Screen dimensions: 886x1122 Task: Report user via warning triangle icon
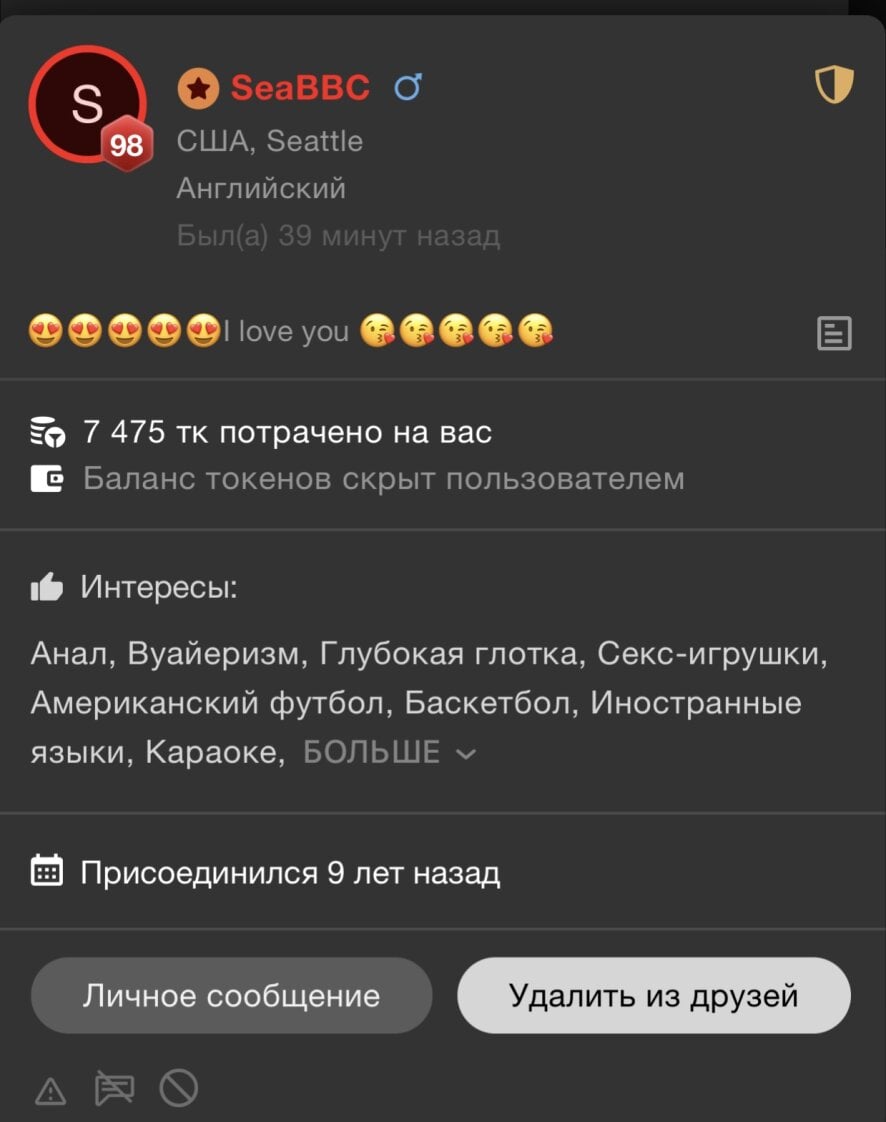[50, 1090]
